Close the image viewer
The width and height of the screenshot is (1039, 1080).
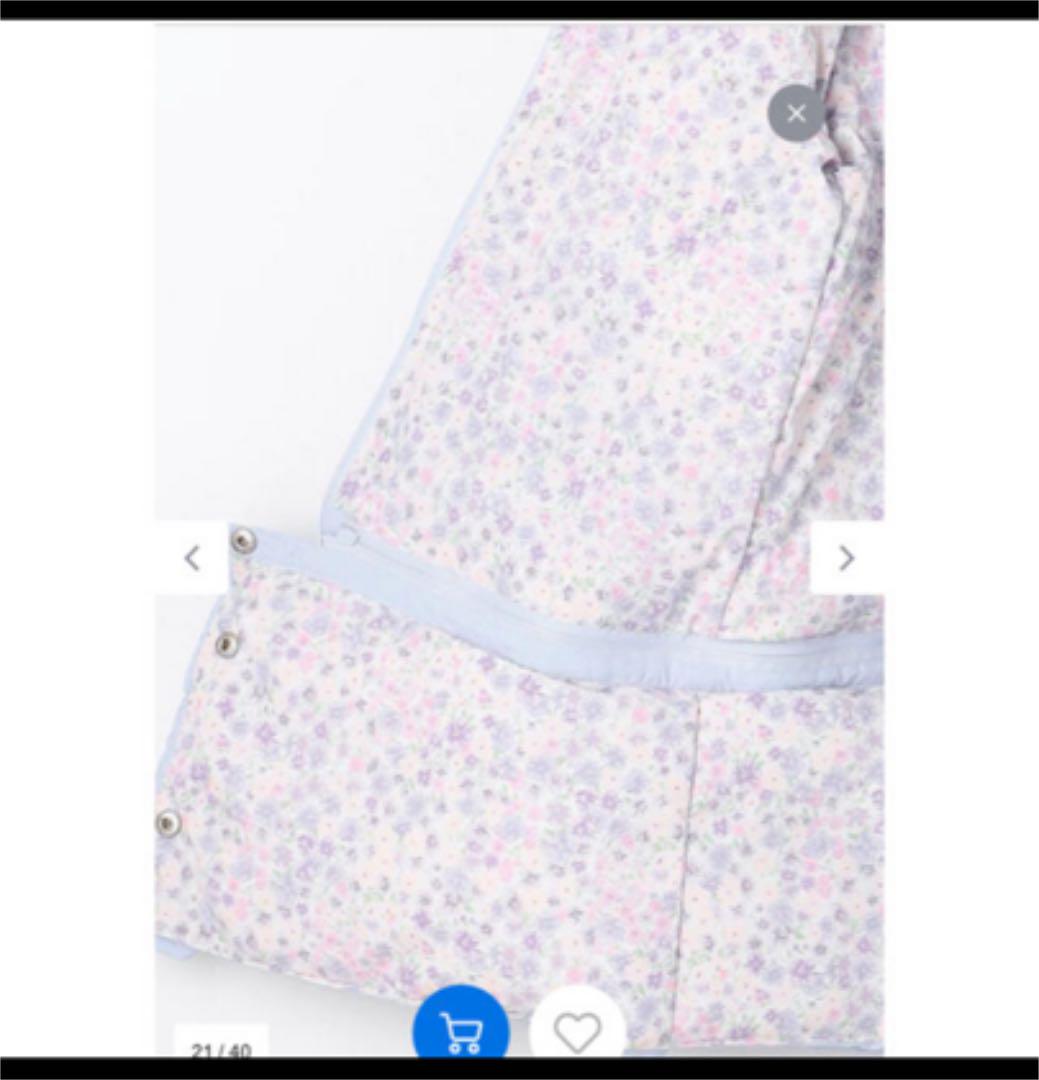[796, 113]
